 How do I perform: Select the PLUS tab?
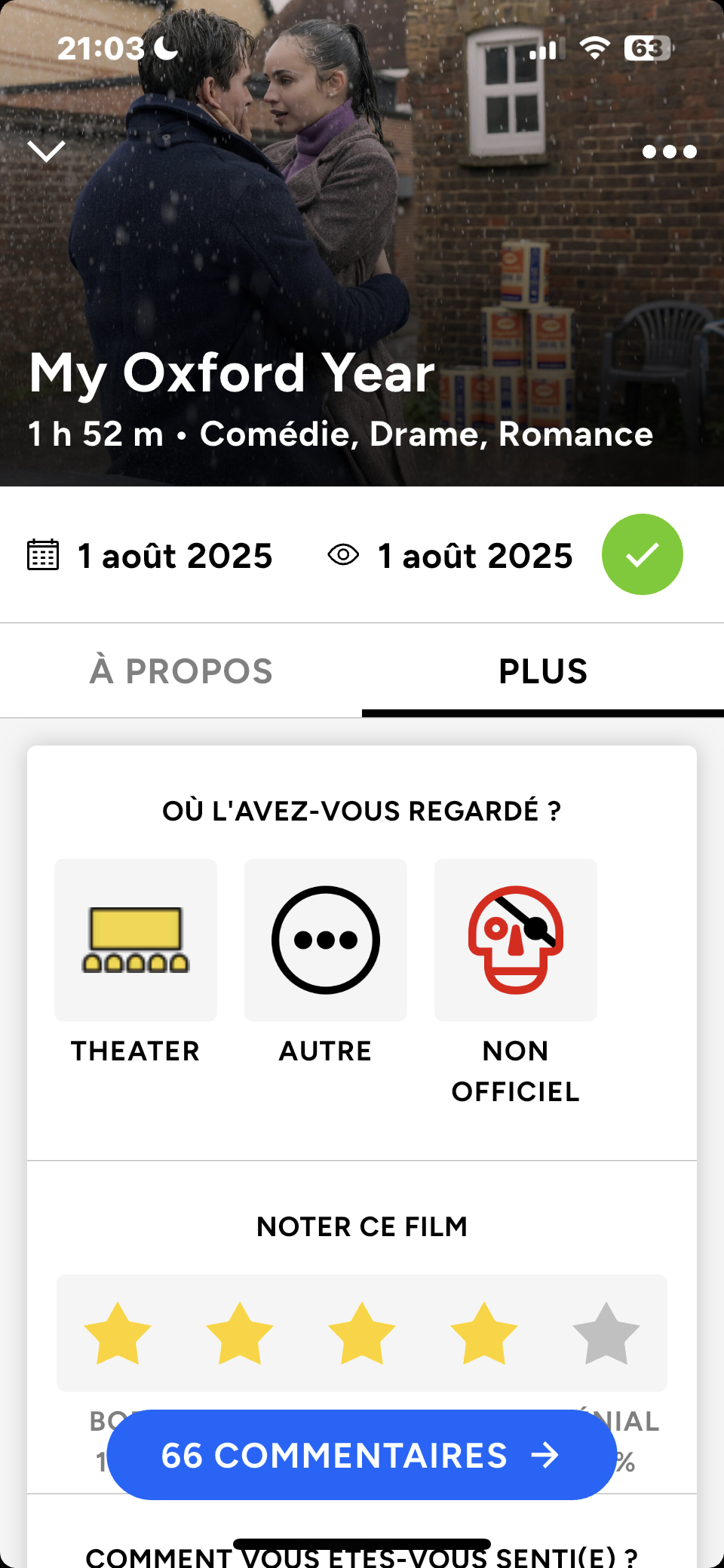pos(543,671)
